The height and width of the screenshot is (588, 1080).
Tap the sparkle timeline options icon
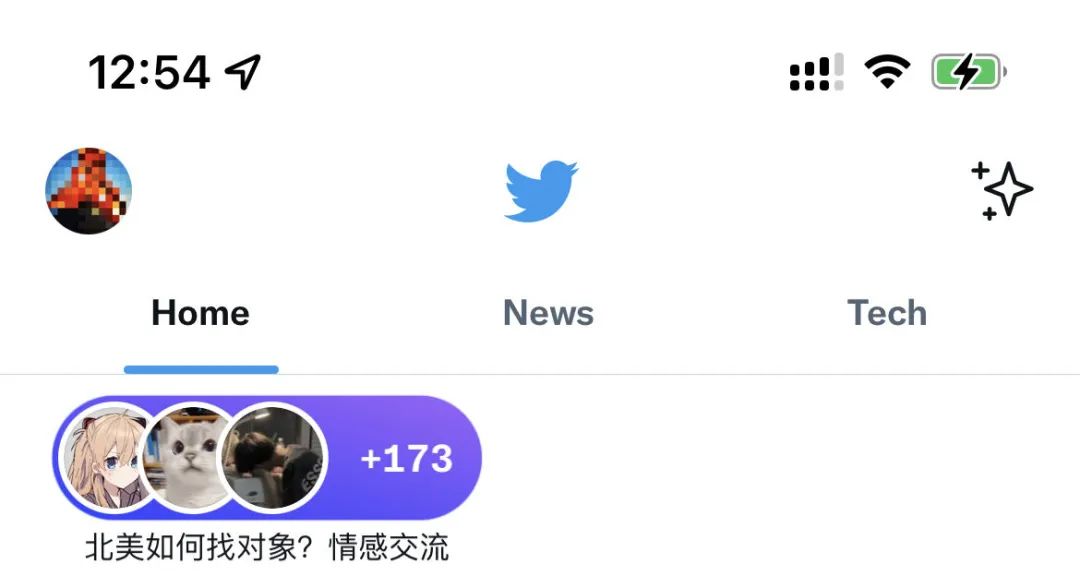point(1002,189)
